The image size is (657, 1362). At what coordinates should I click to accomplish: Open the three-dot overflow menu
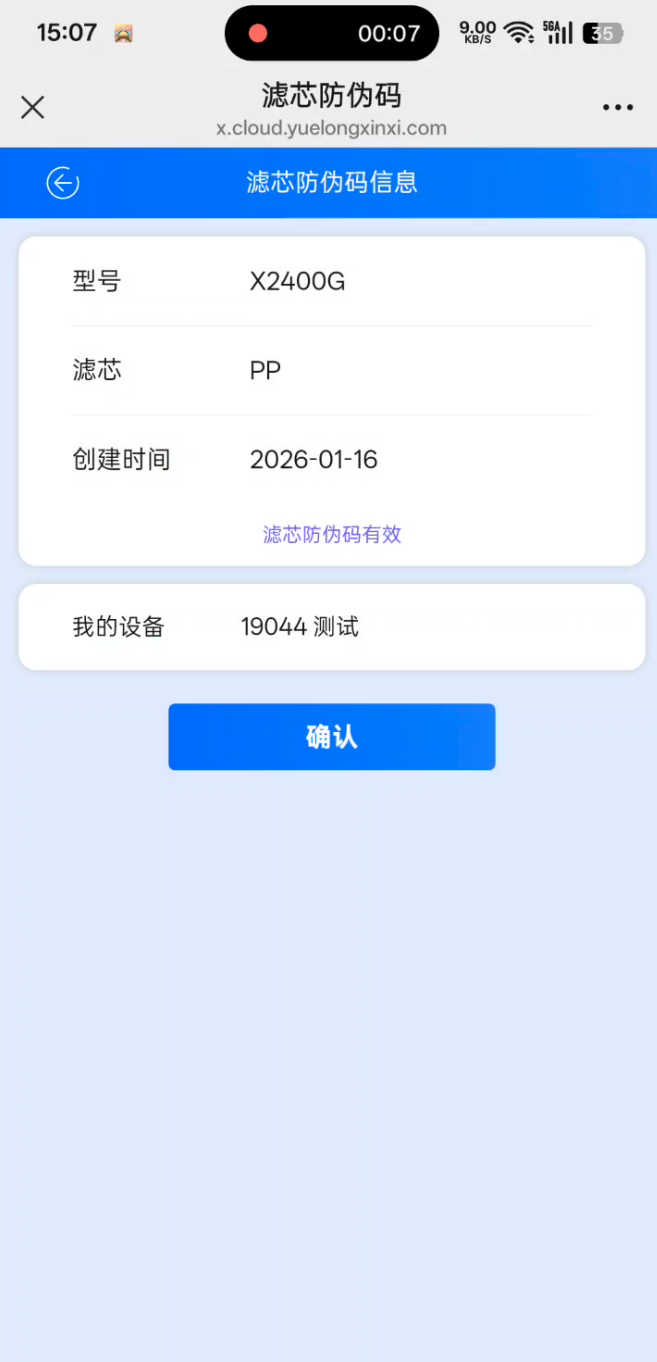tap(617, 108)
